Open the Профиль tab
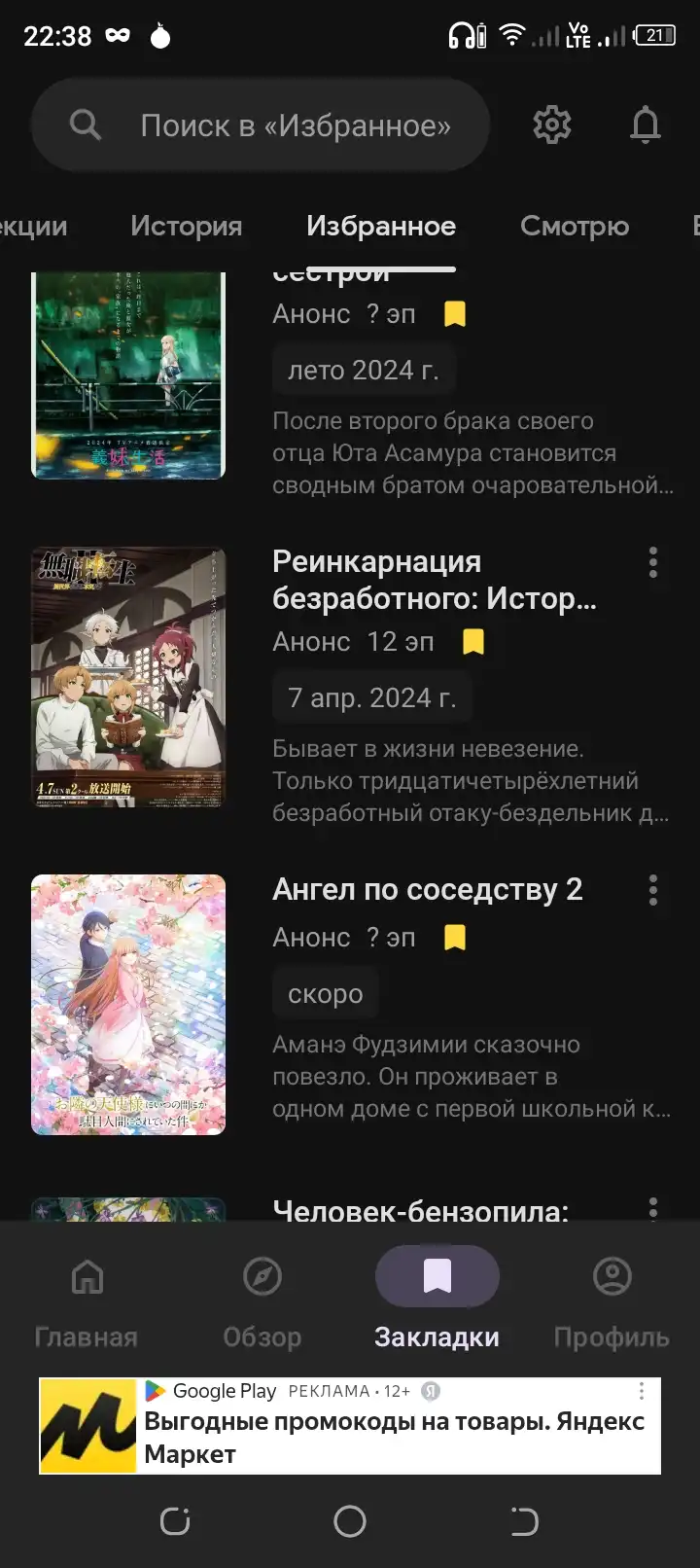 (612, 1301)
